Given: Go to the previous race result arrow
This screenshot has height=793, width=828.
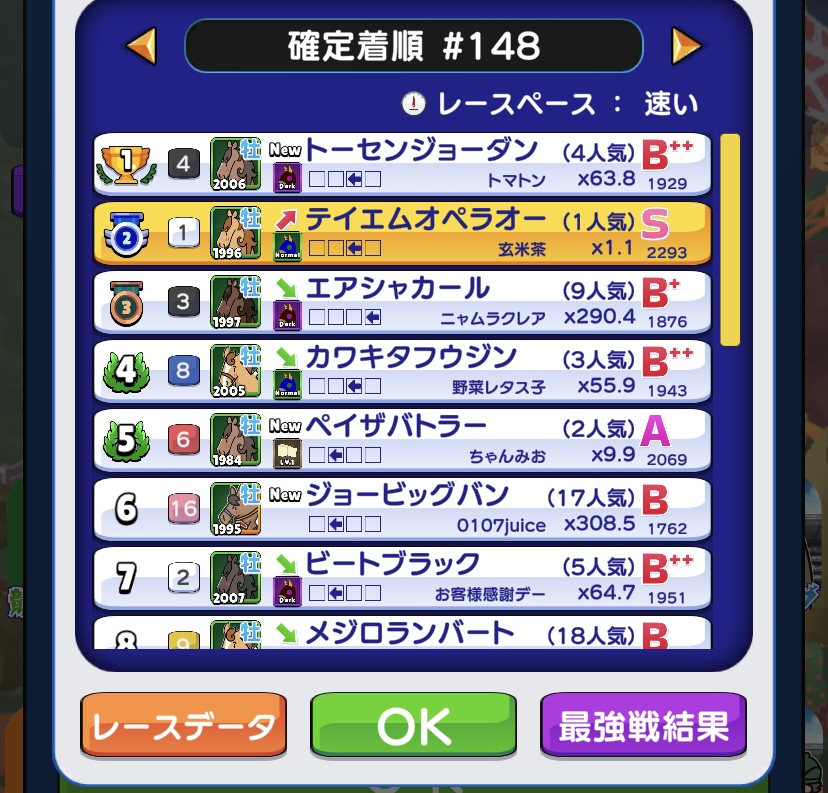Looking at the screenshot, I should click(141, 45).
